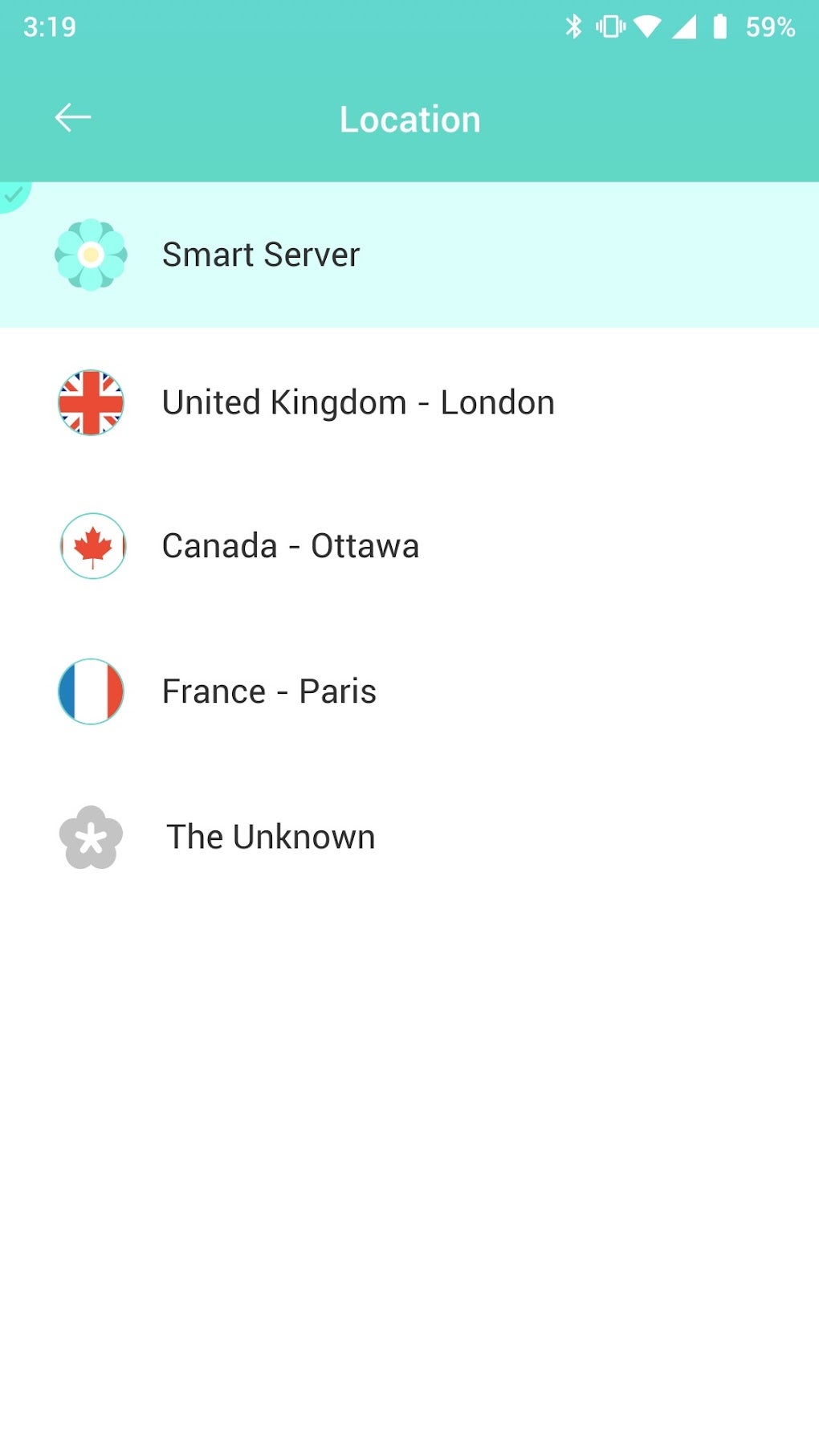Choose United Kingdom - London server
Image resolution: width=819 pixels, height=1456 pixels.
tap(357, 402)
